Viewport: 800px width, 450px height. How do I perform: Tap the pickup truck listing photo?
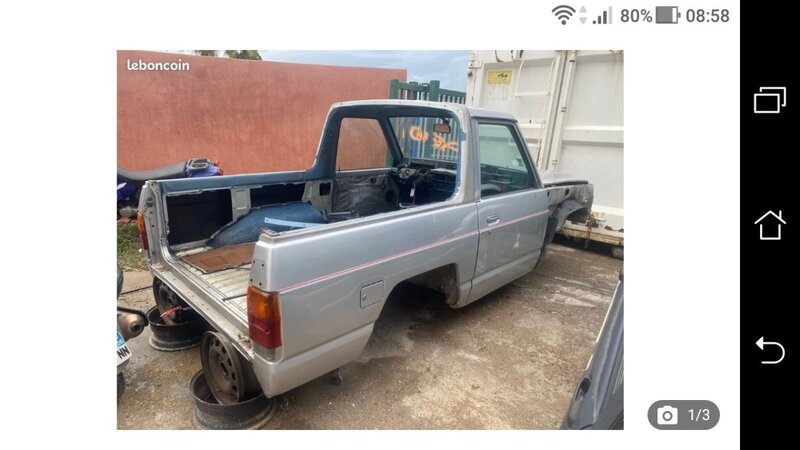coord(370,240)
